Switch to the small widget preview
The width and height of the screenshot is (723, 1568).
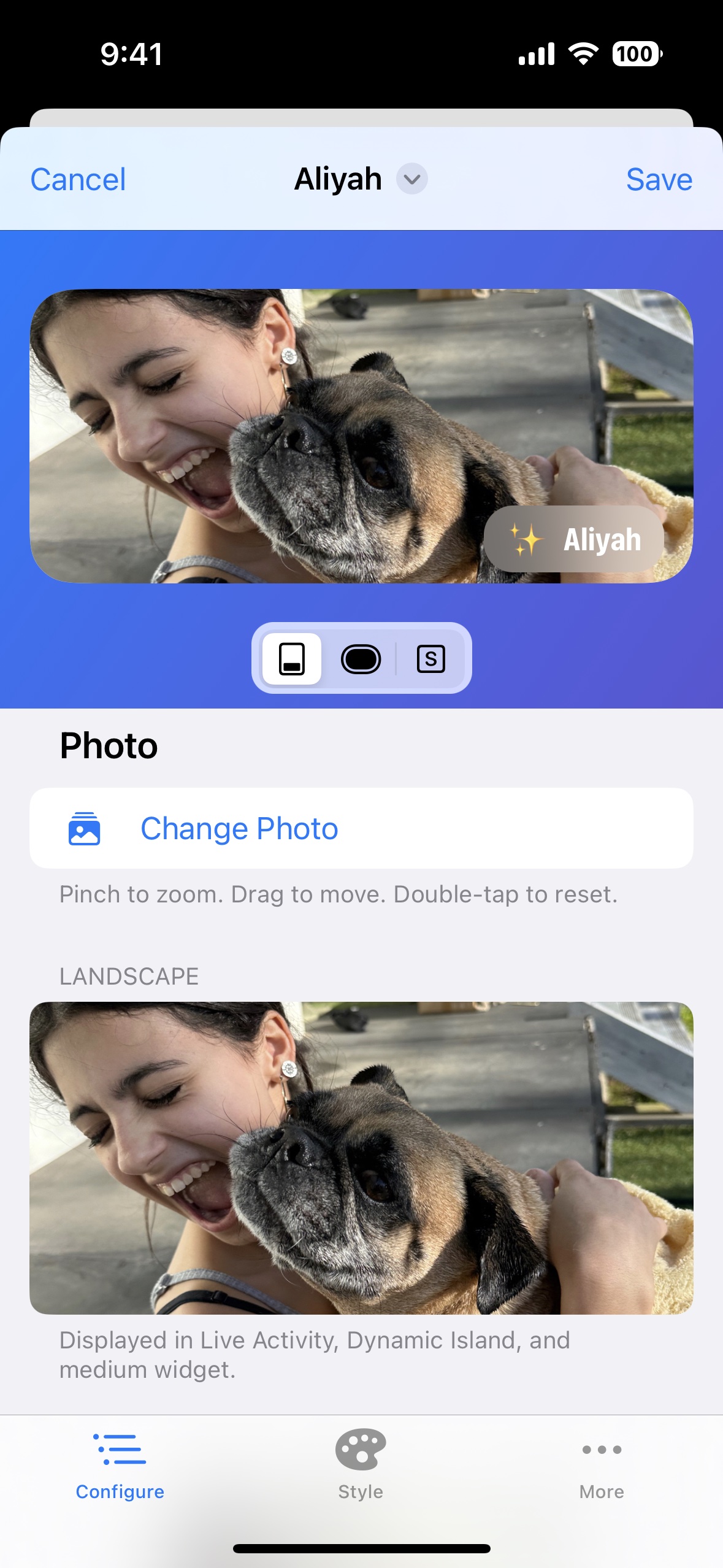click(x=430, y=659)
